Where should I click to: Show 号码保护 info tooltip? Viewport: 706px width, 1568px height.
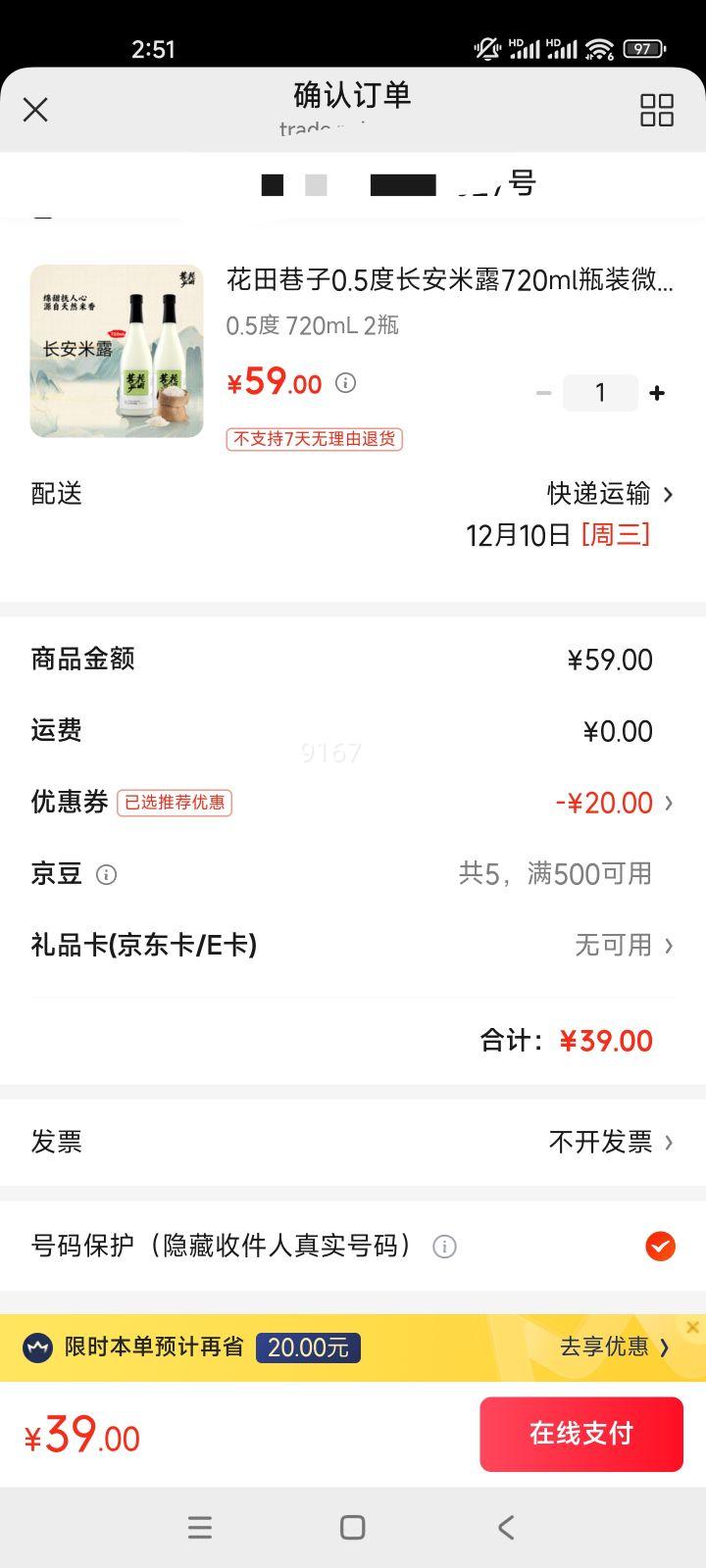(444, 1247)
